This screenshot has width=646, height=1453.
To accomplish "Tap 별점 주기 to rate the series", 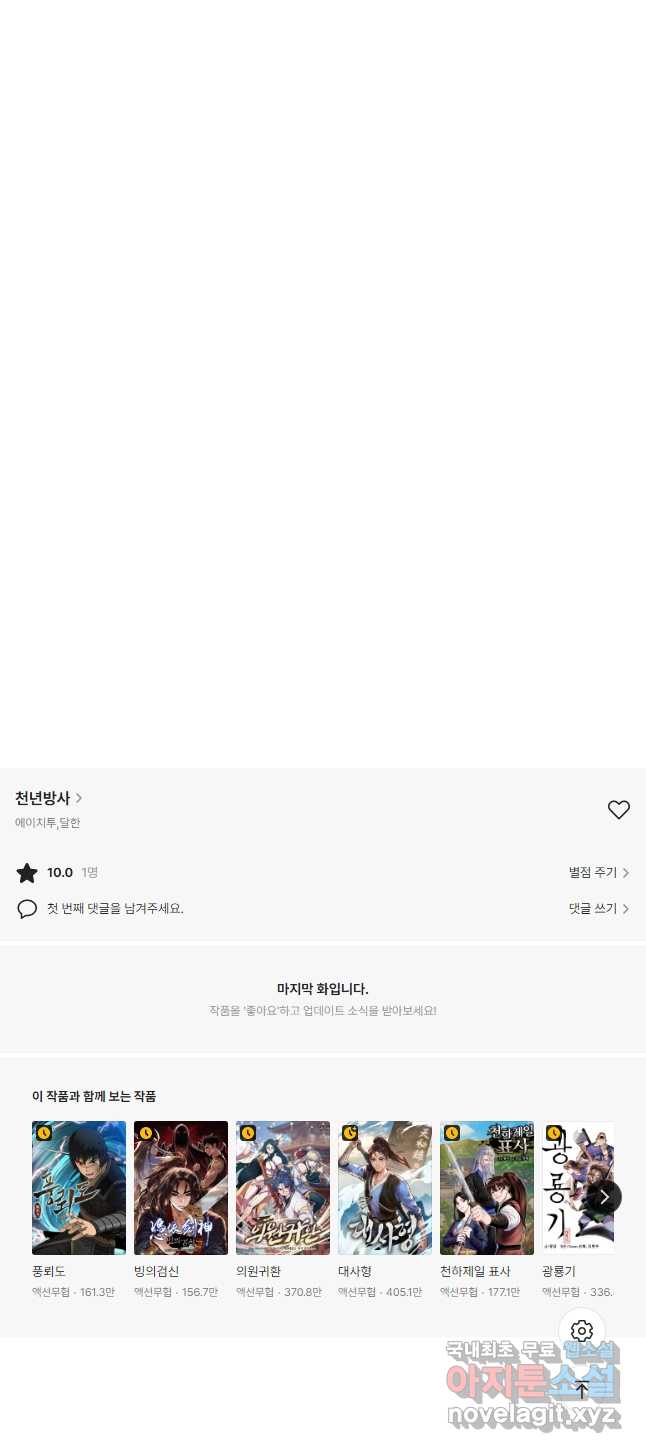I will tap(598, 873).
